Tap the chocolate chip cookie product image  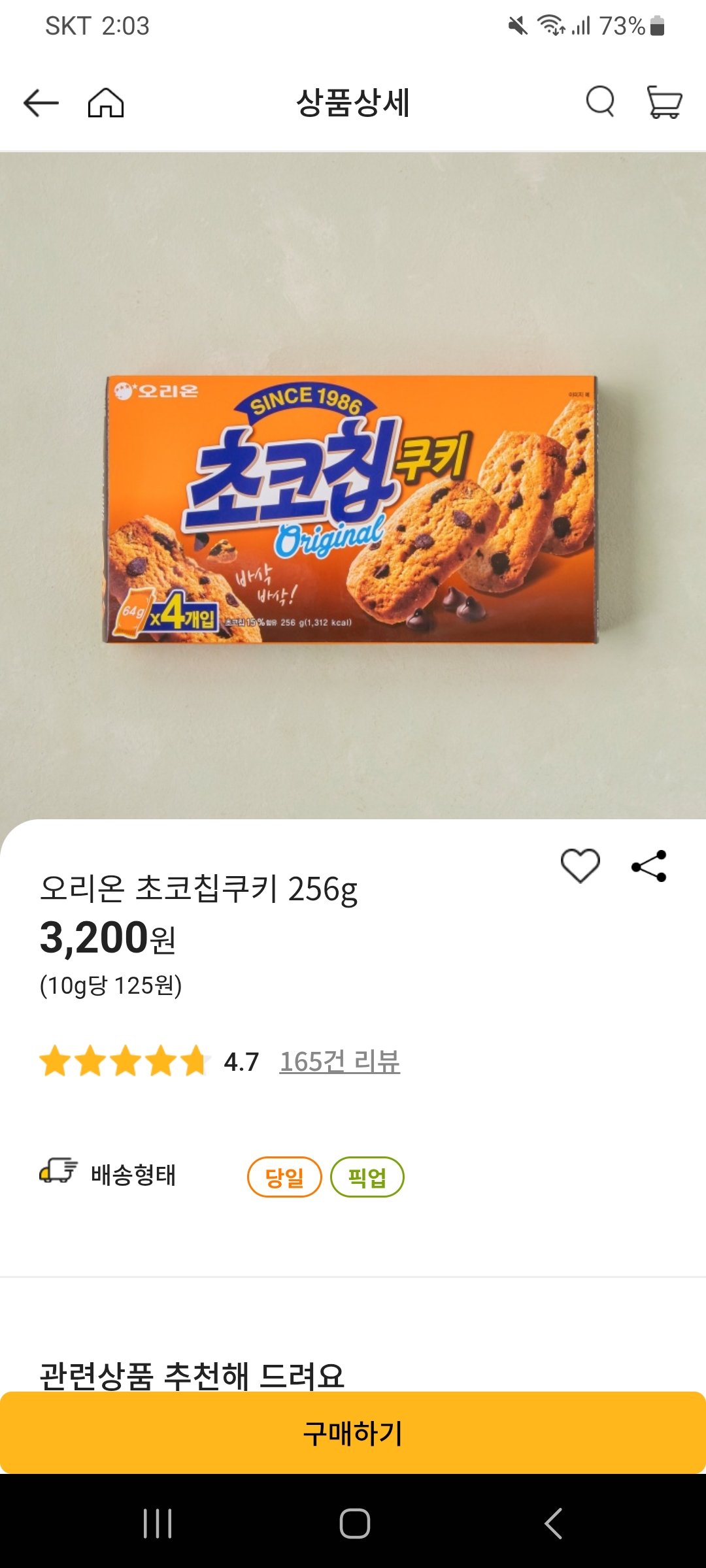pyautogui.click(x=353, y=510)
